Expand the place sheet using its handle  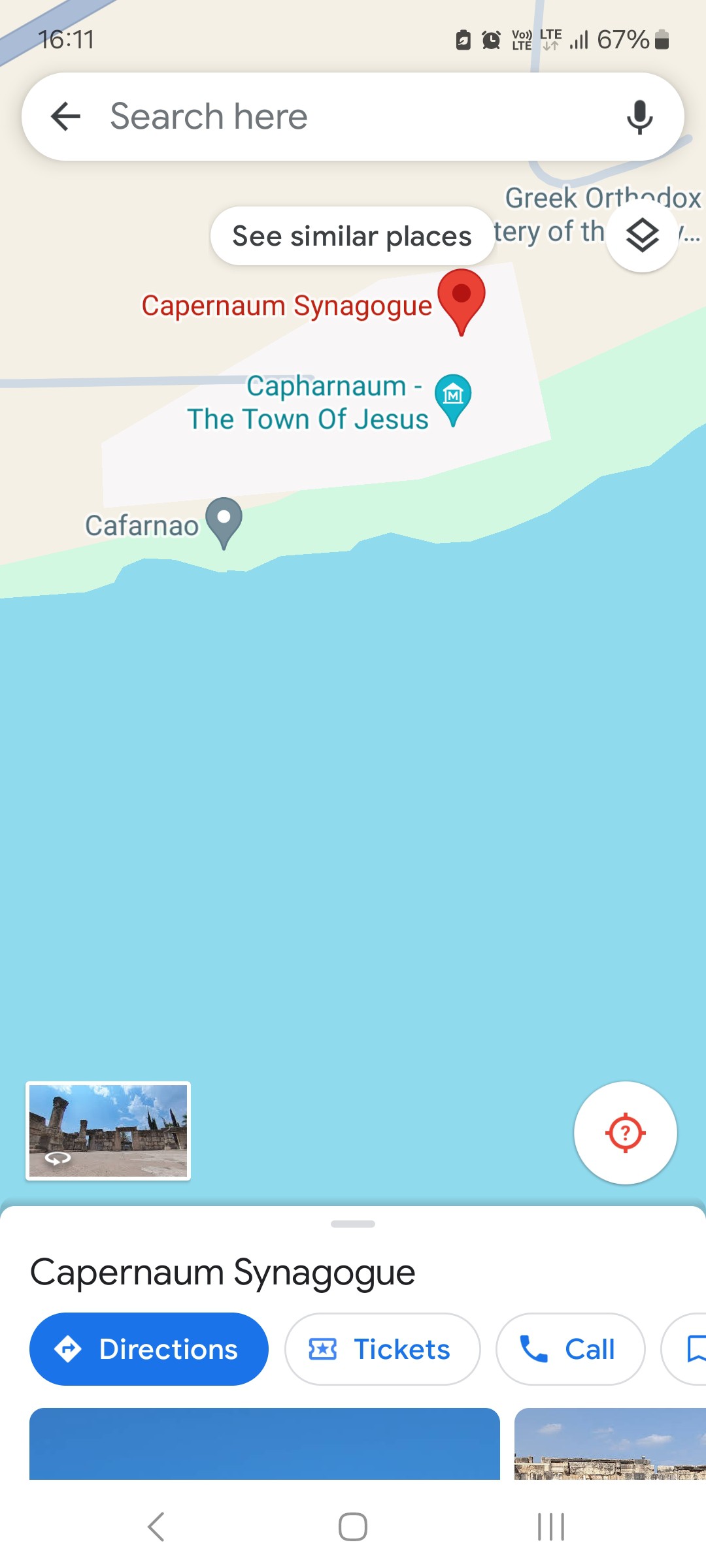click(x=353, y=1224)
